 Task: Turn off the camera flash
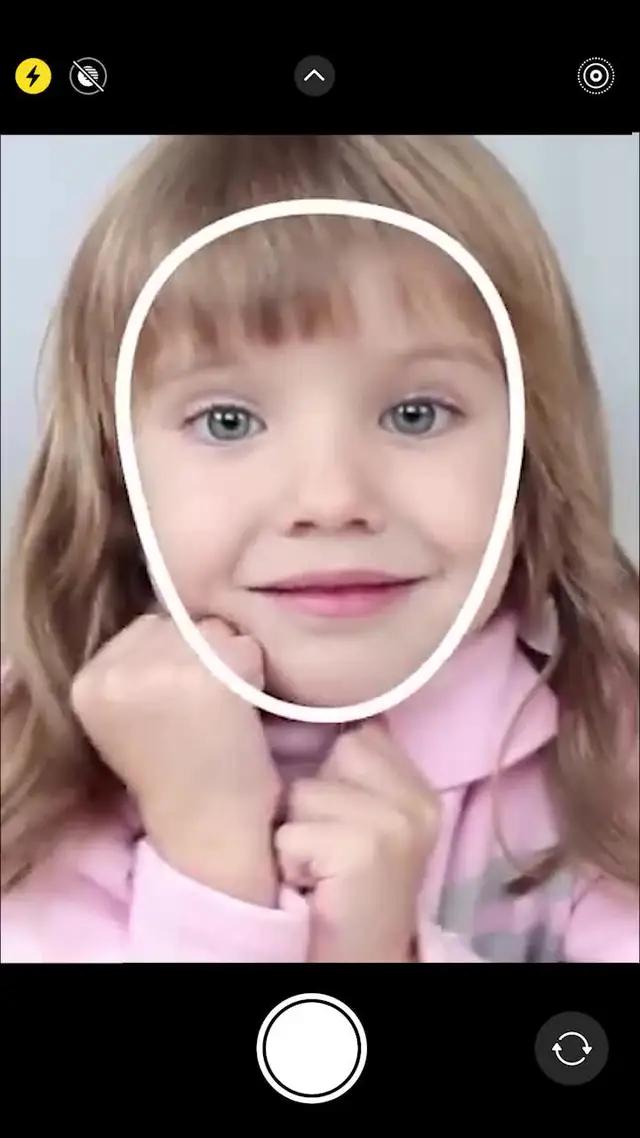[33, 76]
